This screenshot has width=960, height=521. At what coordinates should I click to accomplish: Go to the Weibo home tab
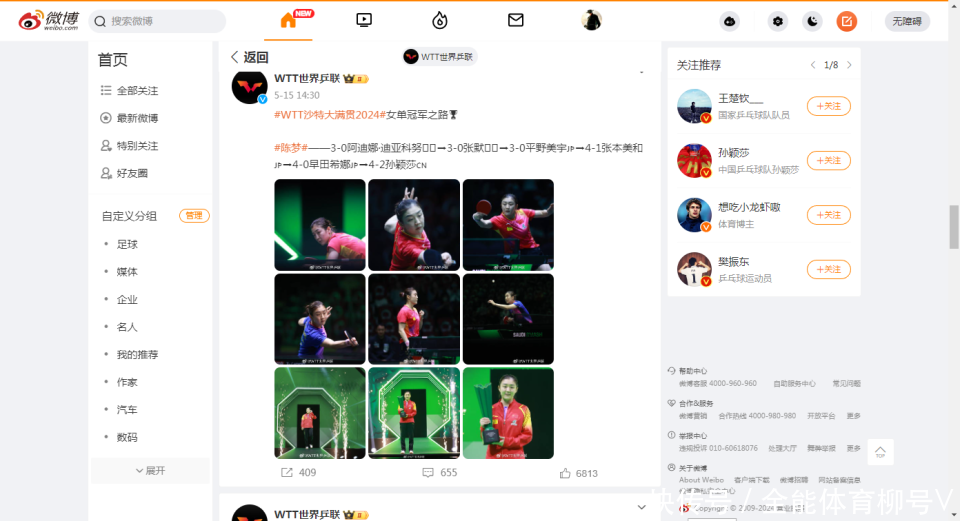(x=288, y=20)
